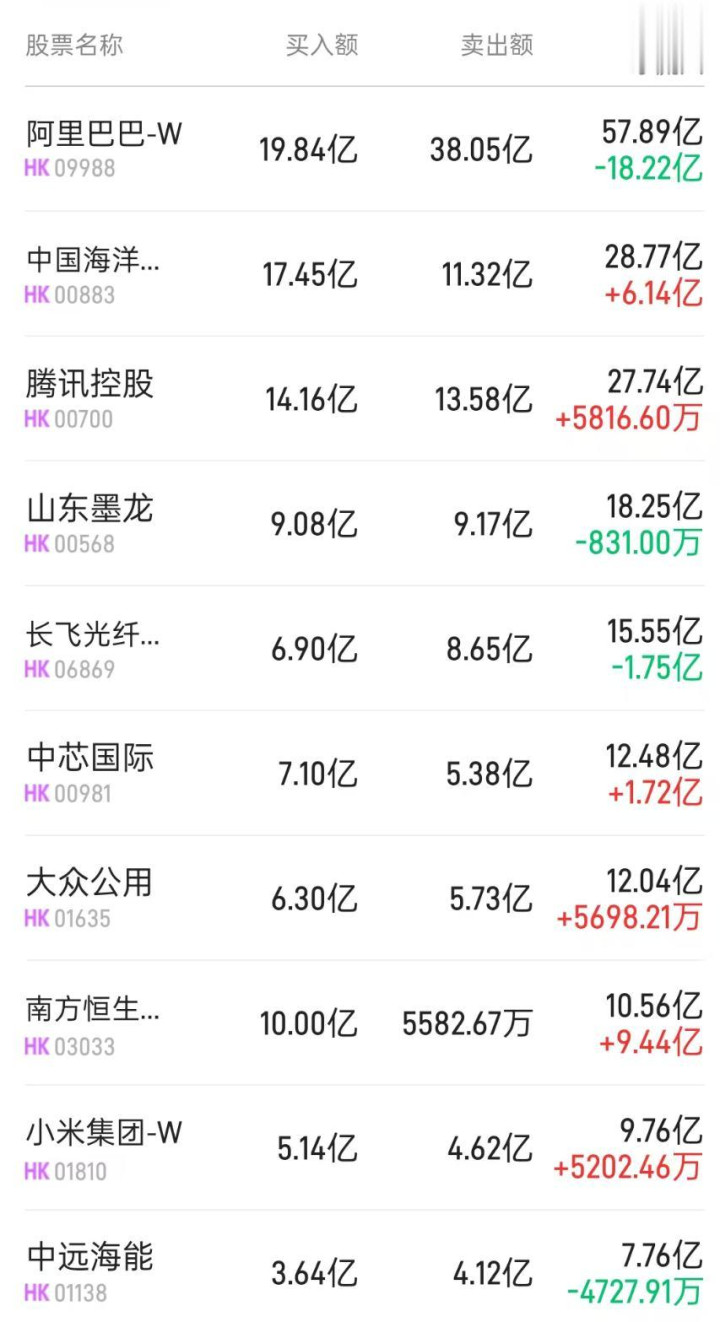Open the 长飞光纤 HK 06869 entry
Viewport: 720px width, 1322px height.
coord(93,648)
